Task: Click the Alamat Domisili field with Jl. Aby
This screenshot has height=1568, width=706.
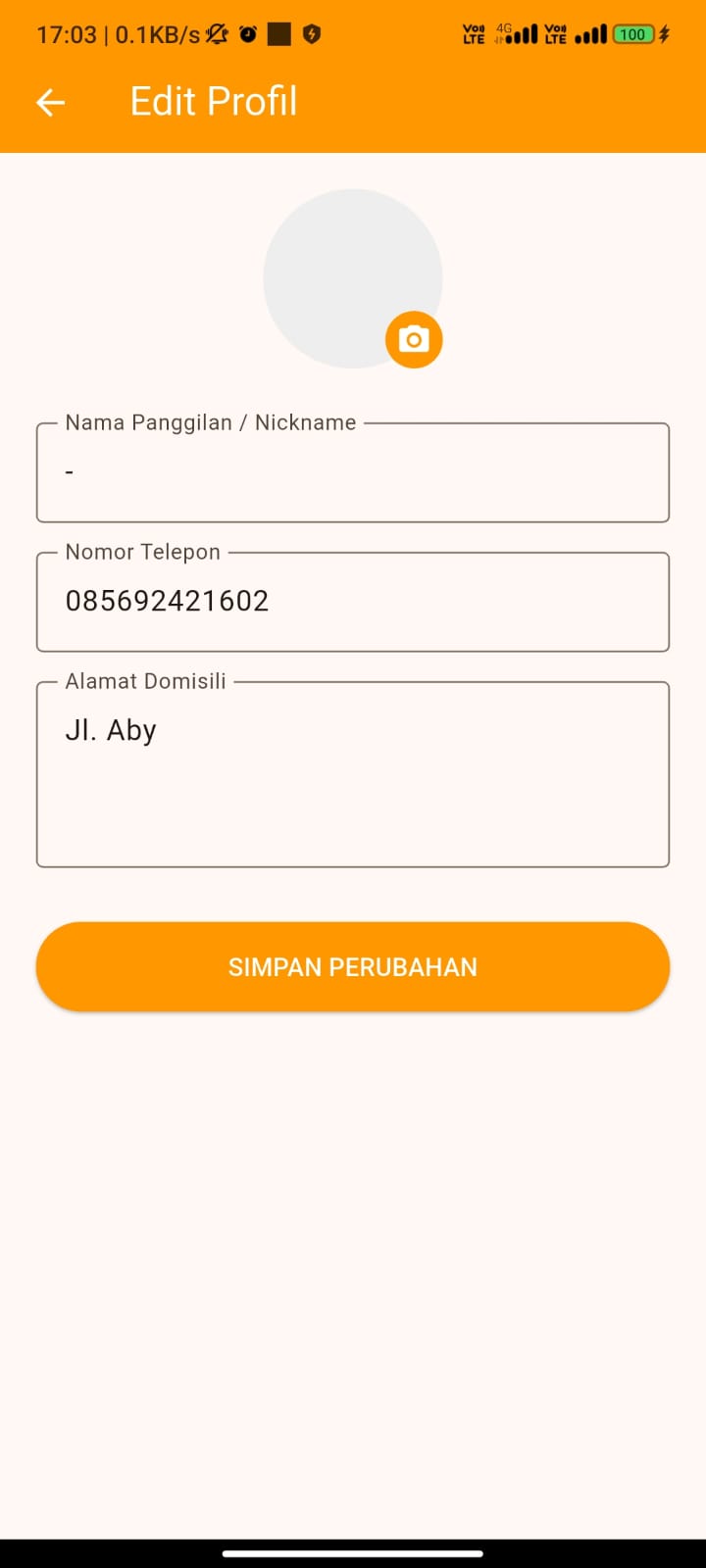Action: click(x=353, y=773)
